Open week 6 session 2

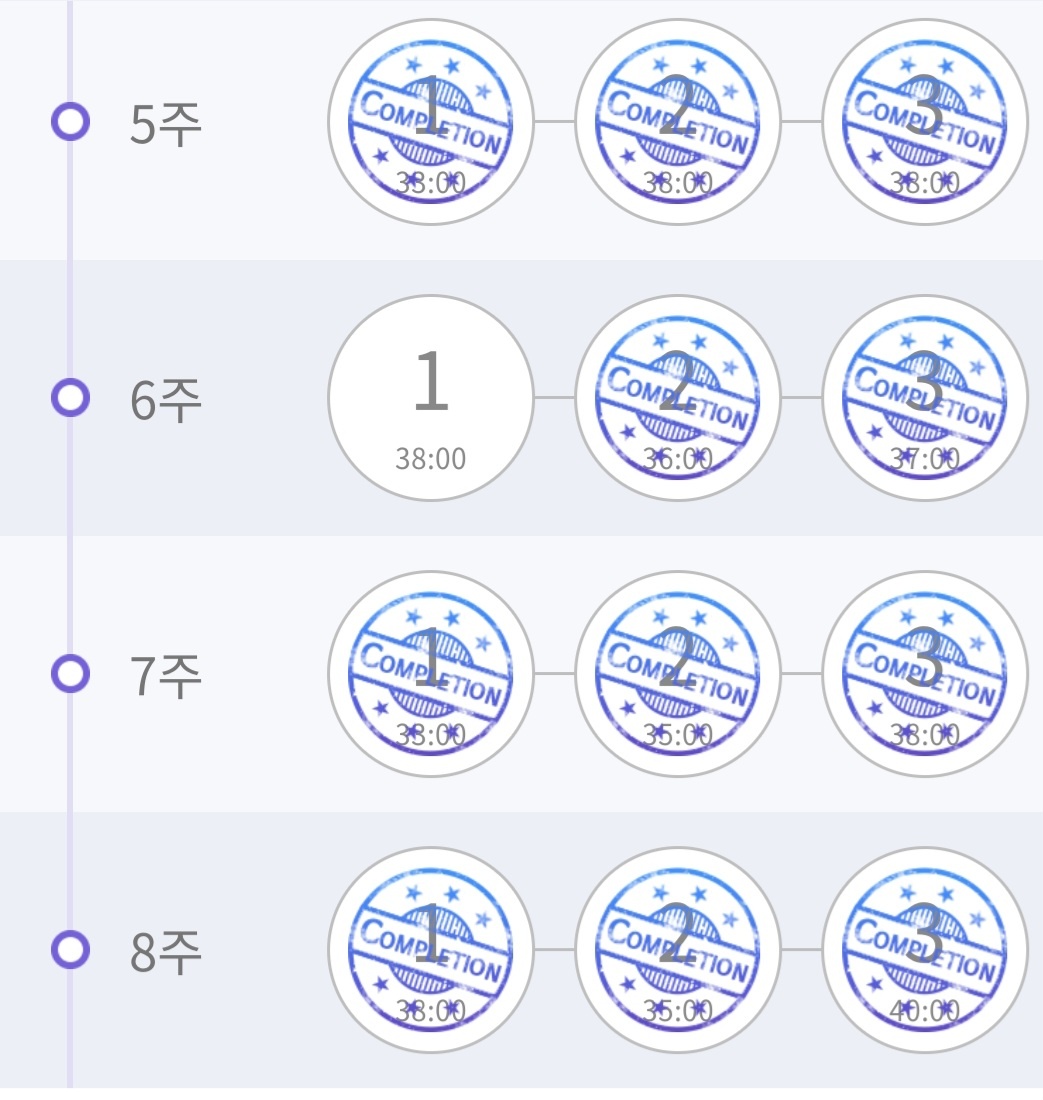[677, 397]
